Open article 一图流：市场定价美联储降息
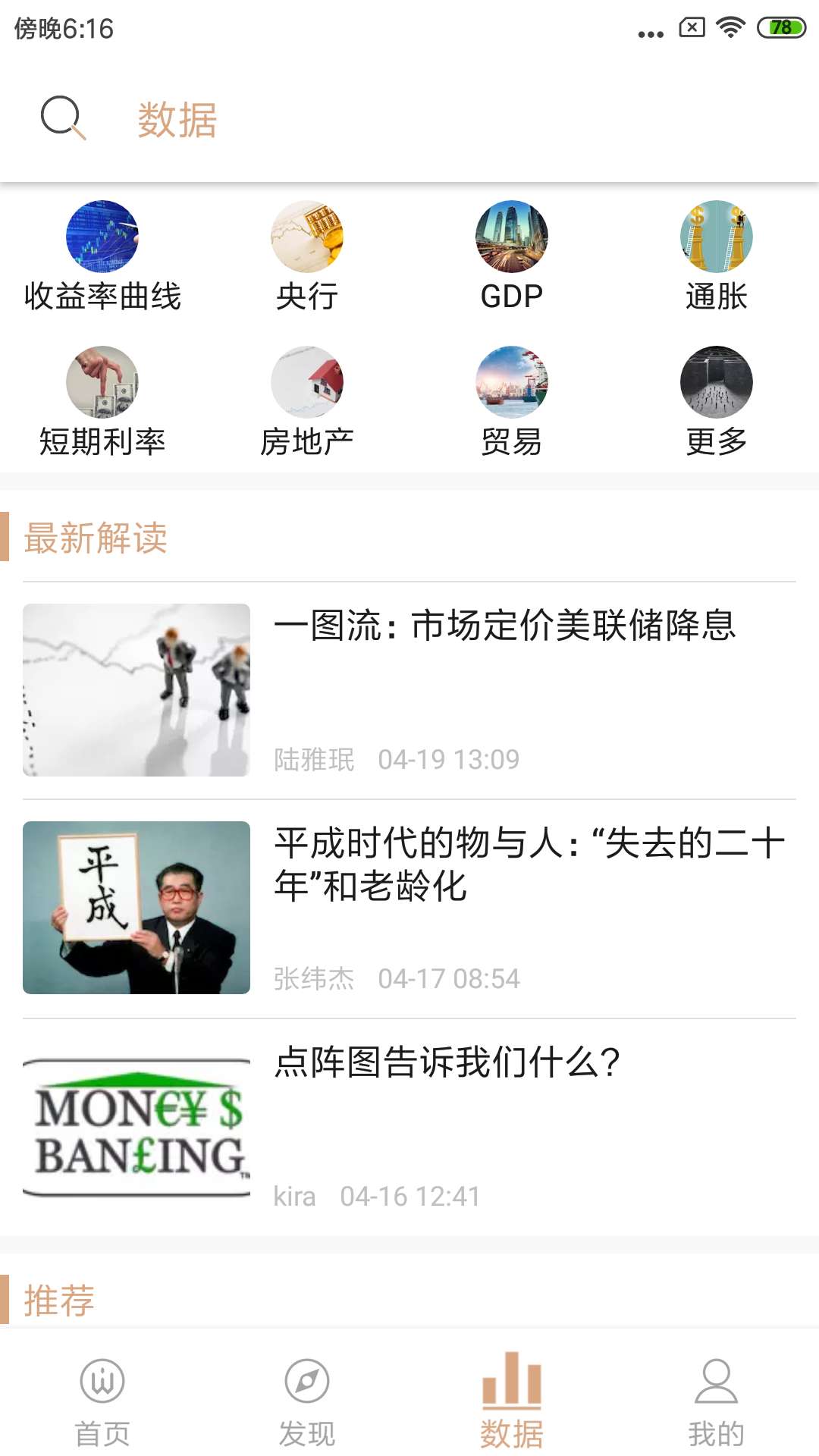 tap(508, 626)
